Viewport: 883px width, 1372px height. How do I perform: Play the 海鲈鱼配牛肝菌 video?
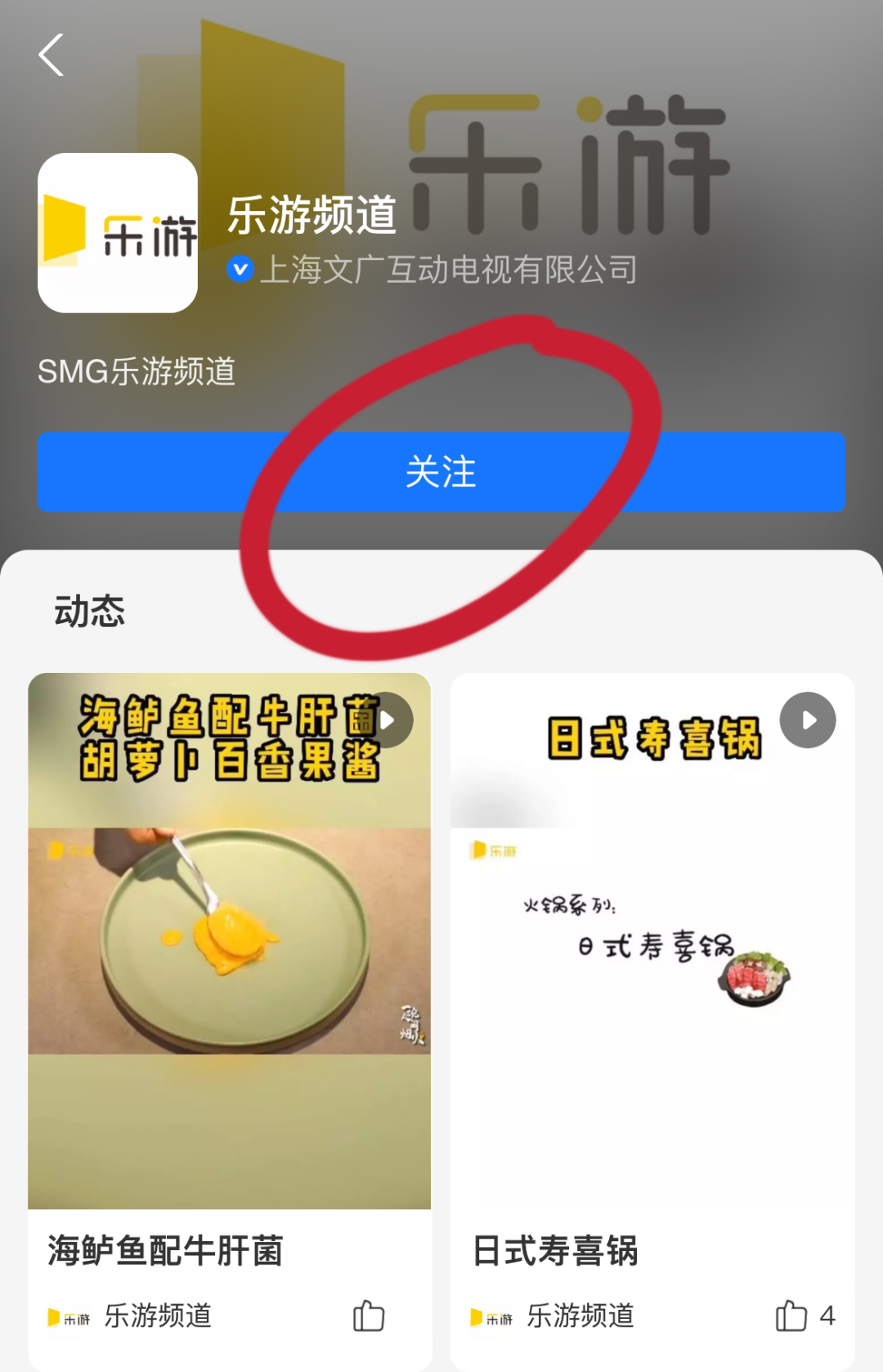[386, 720]
